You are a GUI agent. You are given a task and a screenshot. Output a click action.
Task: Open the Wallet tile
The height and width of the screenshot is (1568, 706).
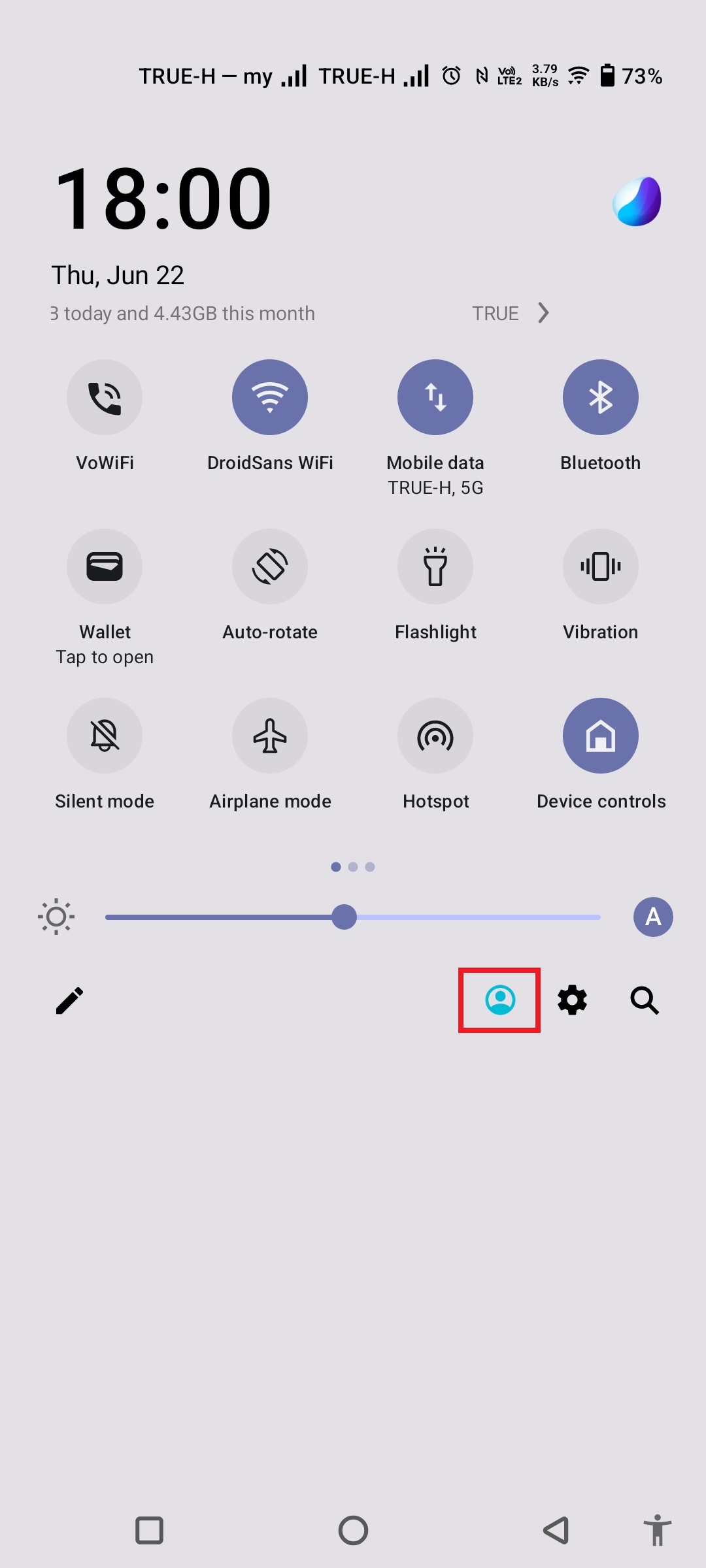[x=105, y=566]
